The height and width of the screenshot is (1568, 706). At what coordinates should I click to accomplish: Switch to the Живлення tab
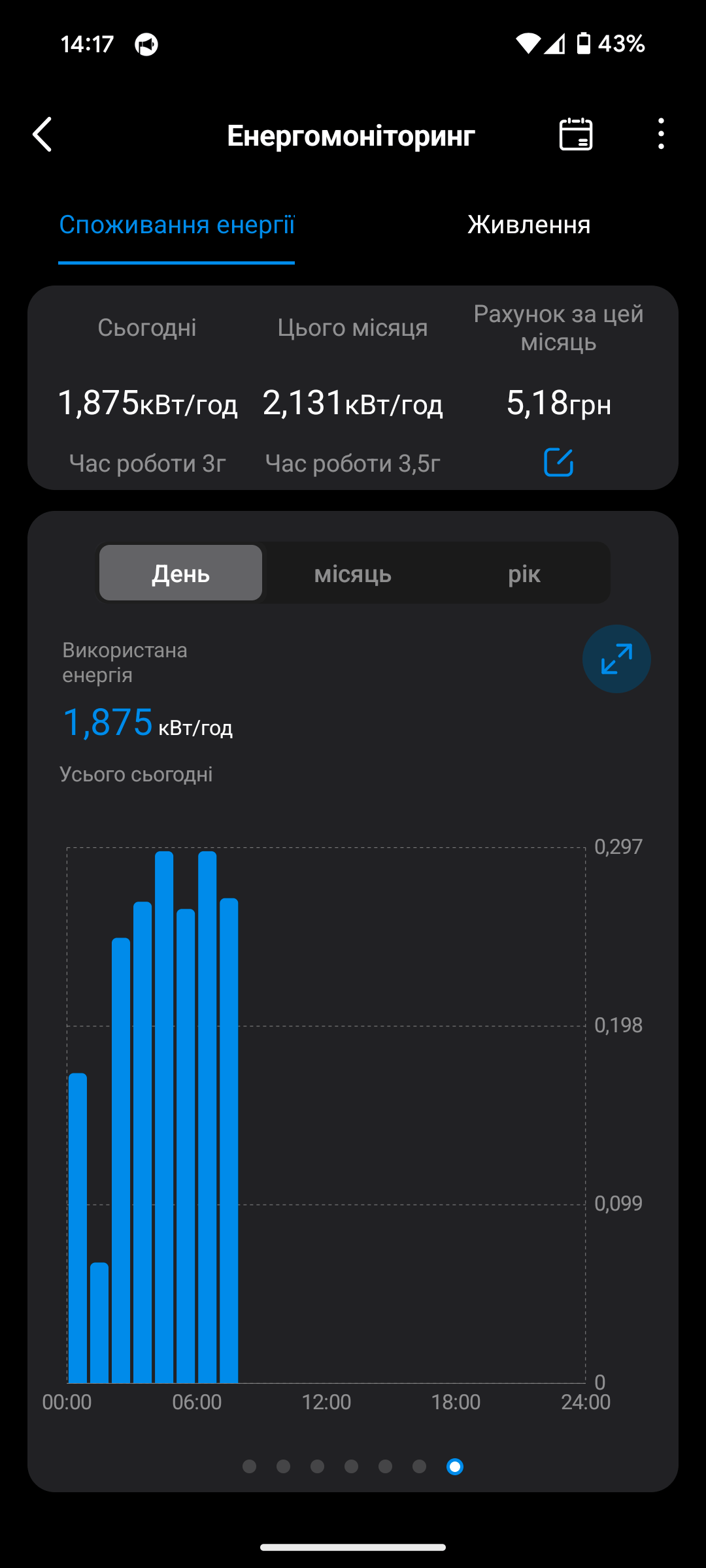point(528,225)
